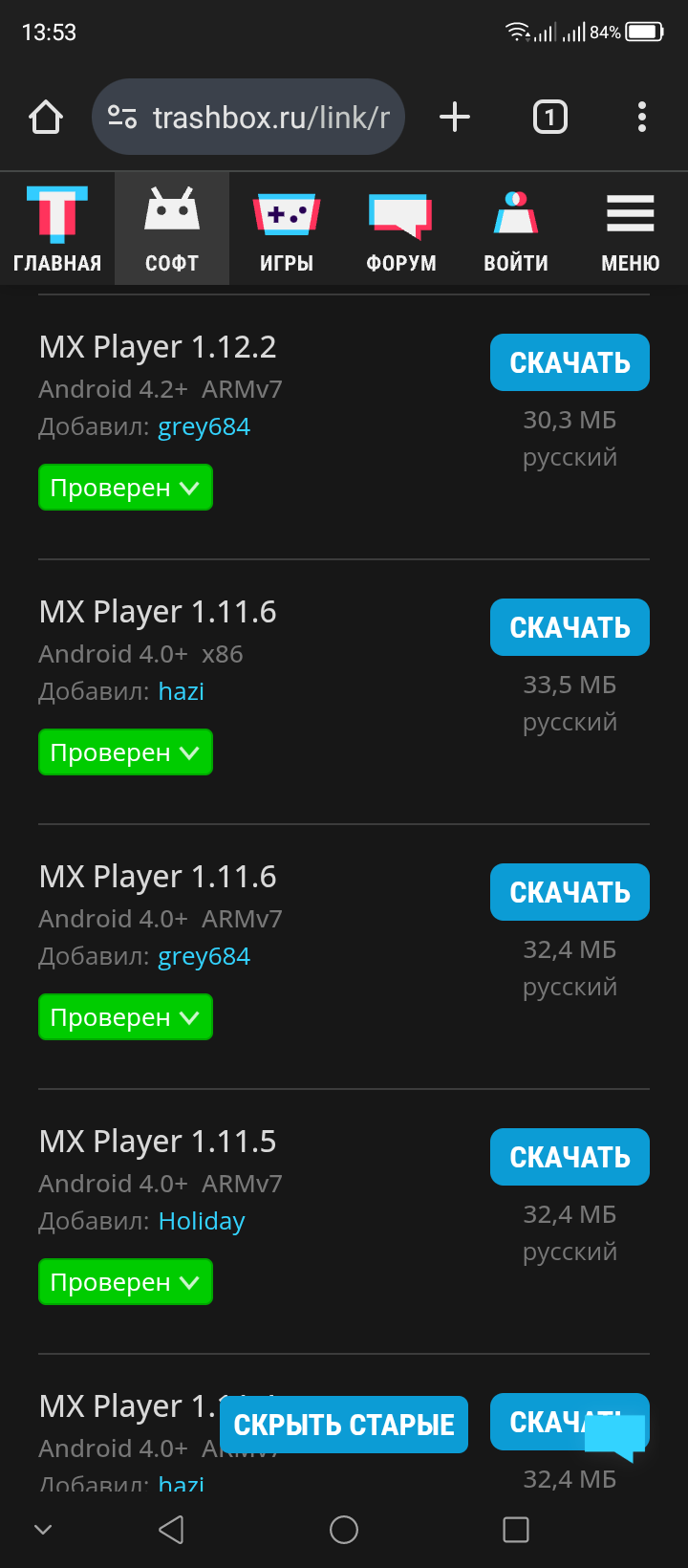This screenshot has height=1568, width=688.
Task: Open the Меню hamburger
Action: [631, 229]
